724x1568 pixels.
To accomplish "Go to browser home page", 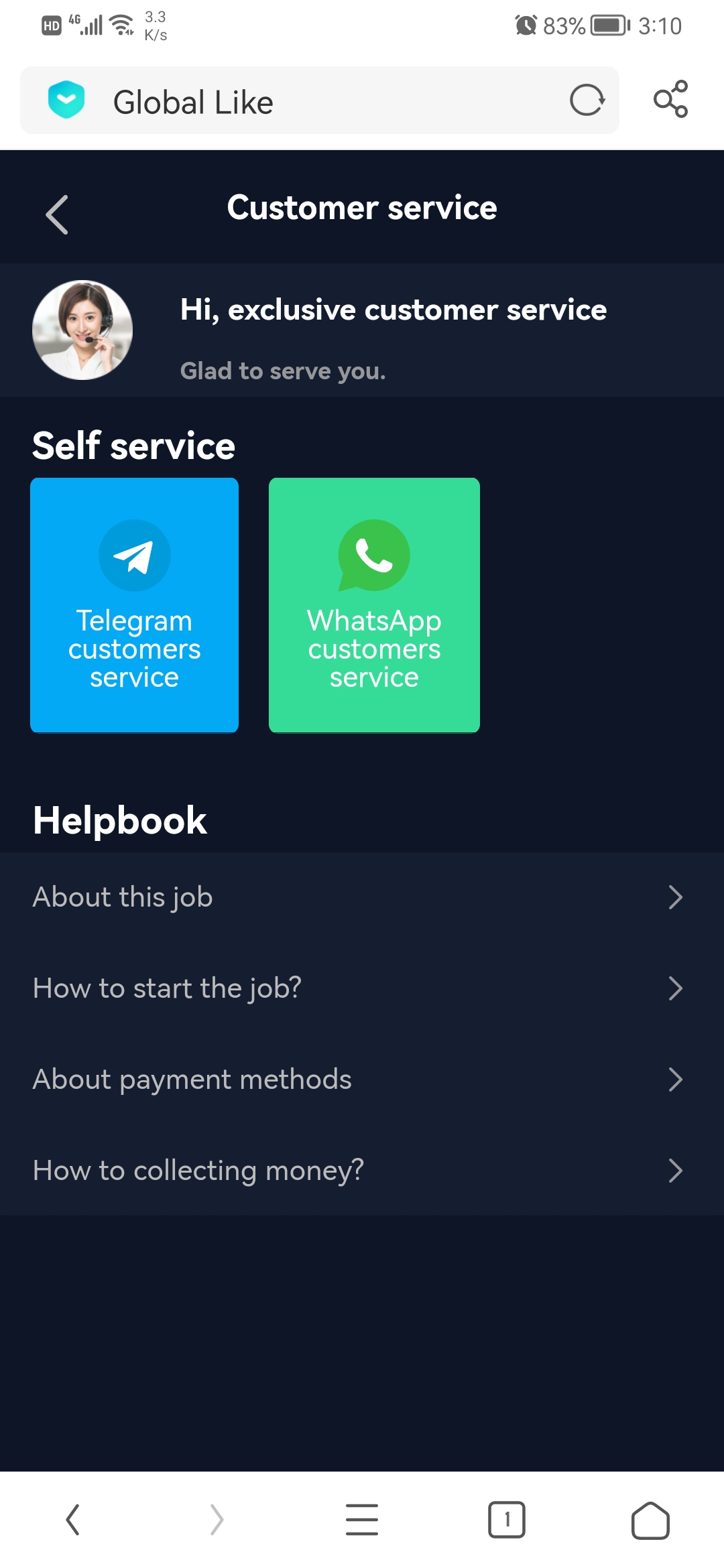I will click(x=650, y=1520).
